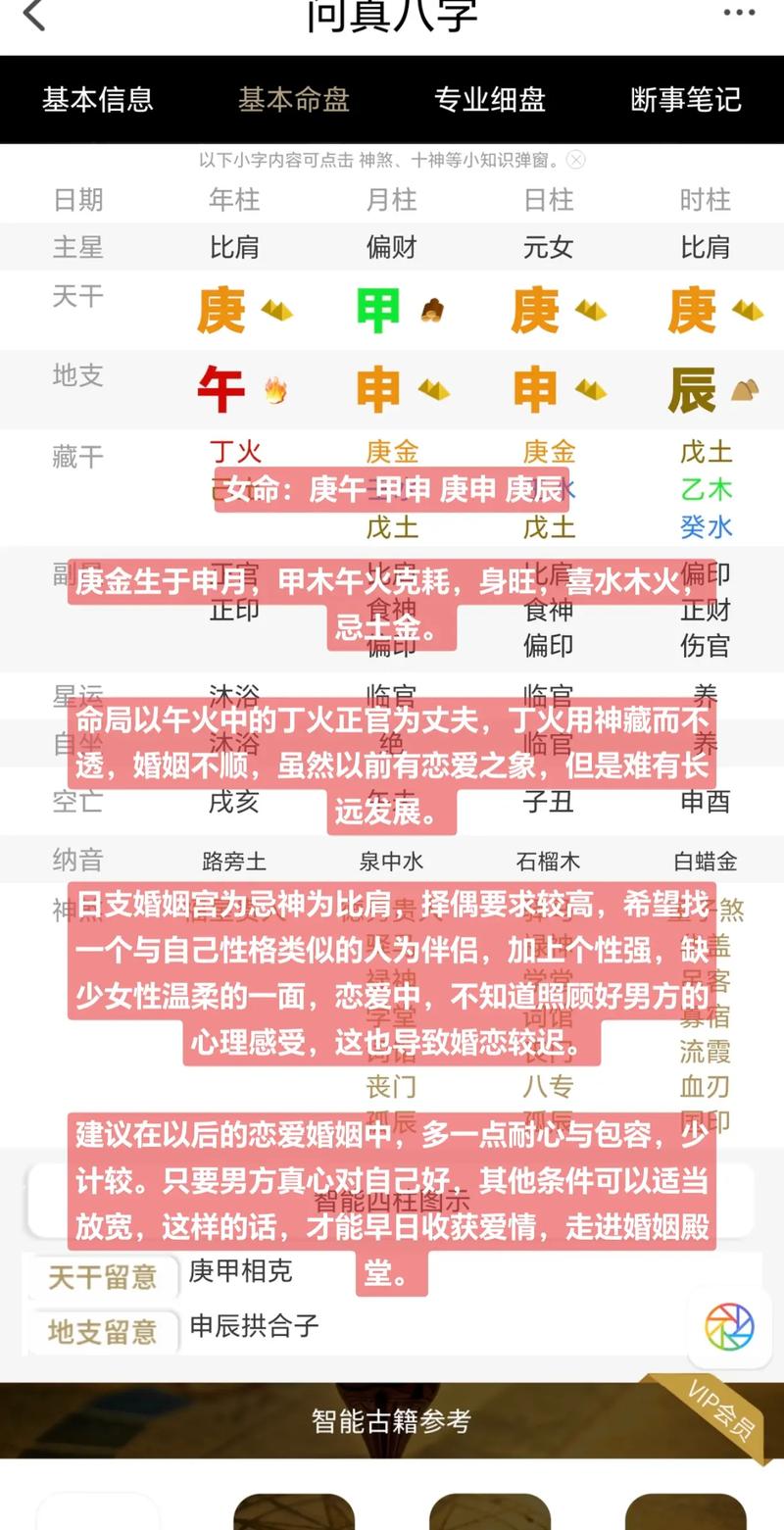This screenshot has width=784, height=1530.
Task: Tap the 血刃 shensha in the hour pillar
Action: pos(705,1086)
